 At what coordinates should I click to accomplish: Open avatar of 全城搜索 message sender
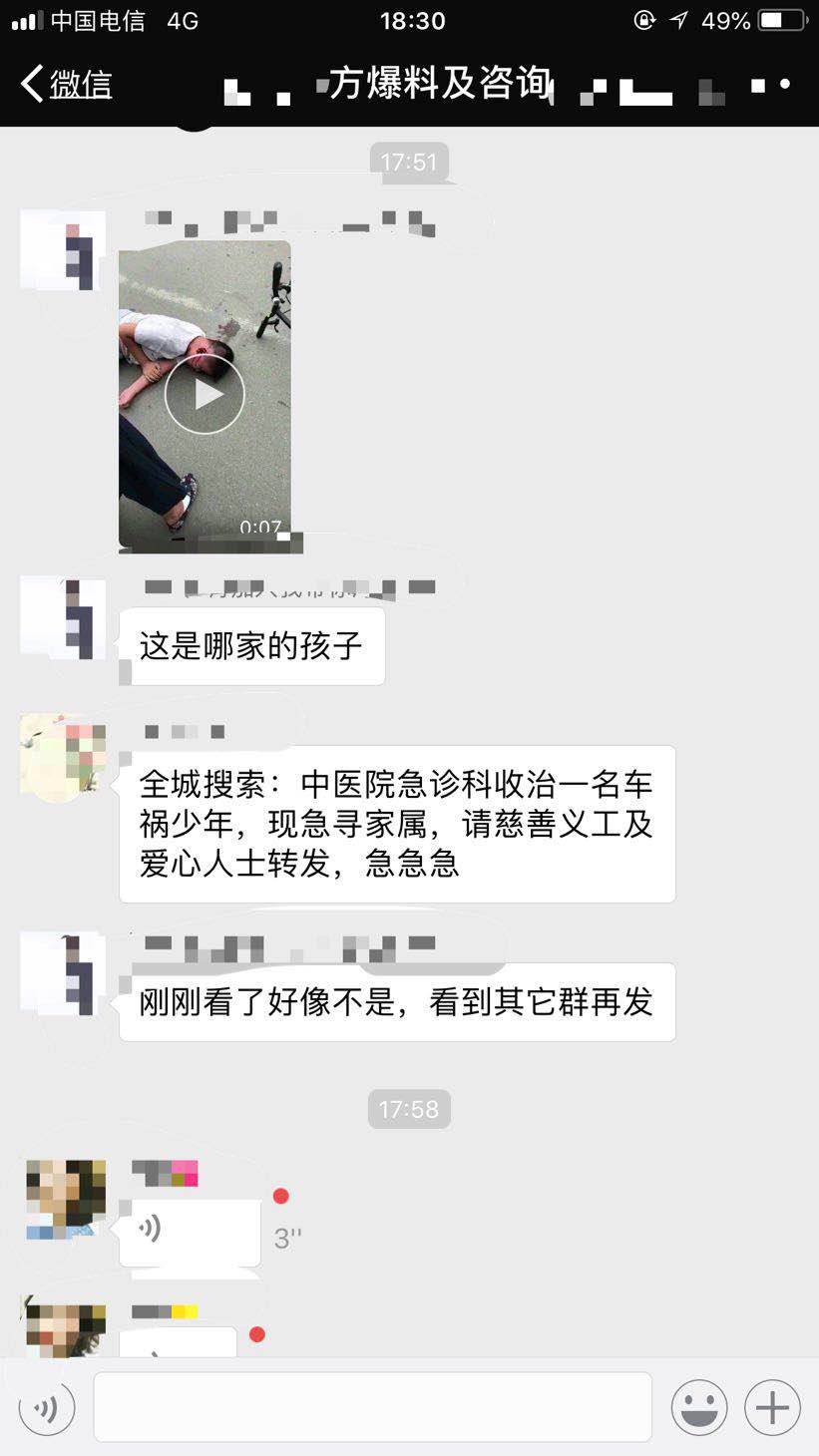(x=63, y=756)
